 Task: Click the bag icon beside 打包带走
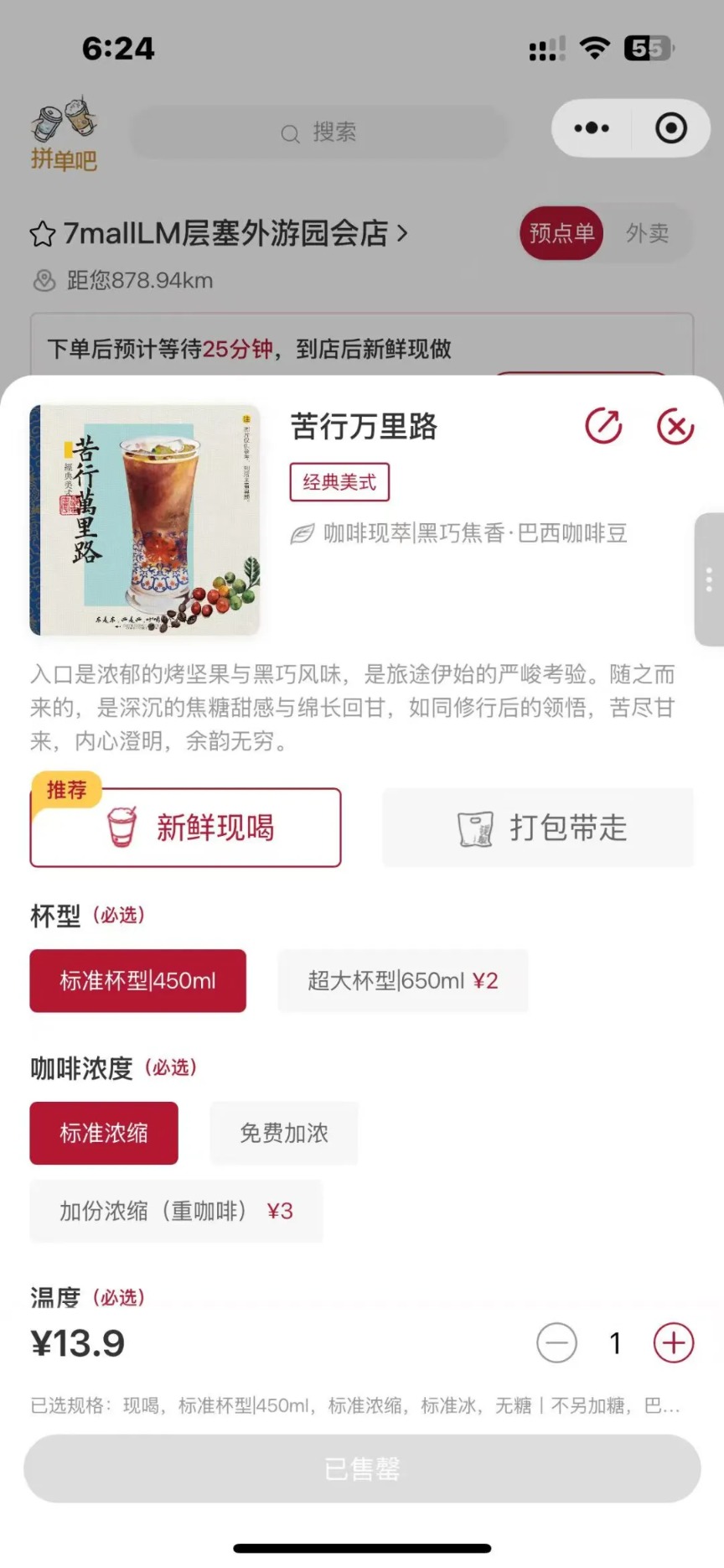pos(474,827)
